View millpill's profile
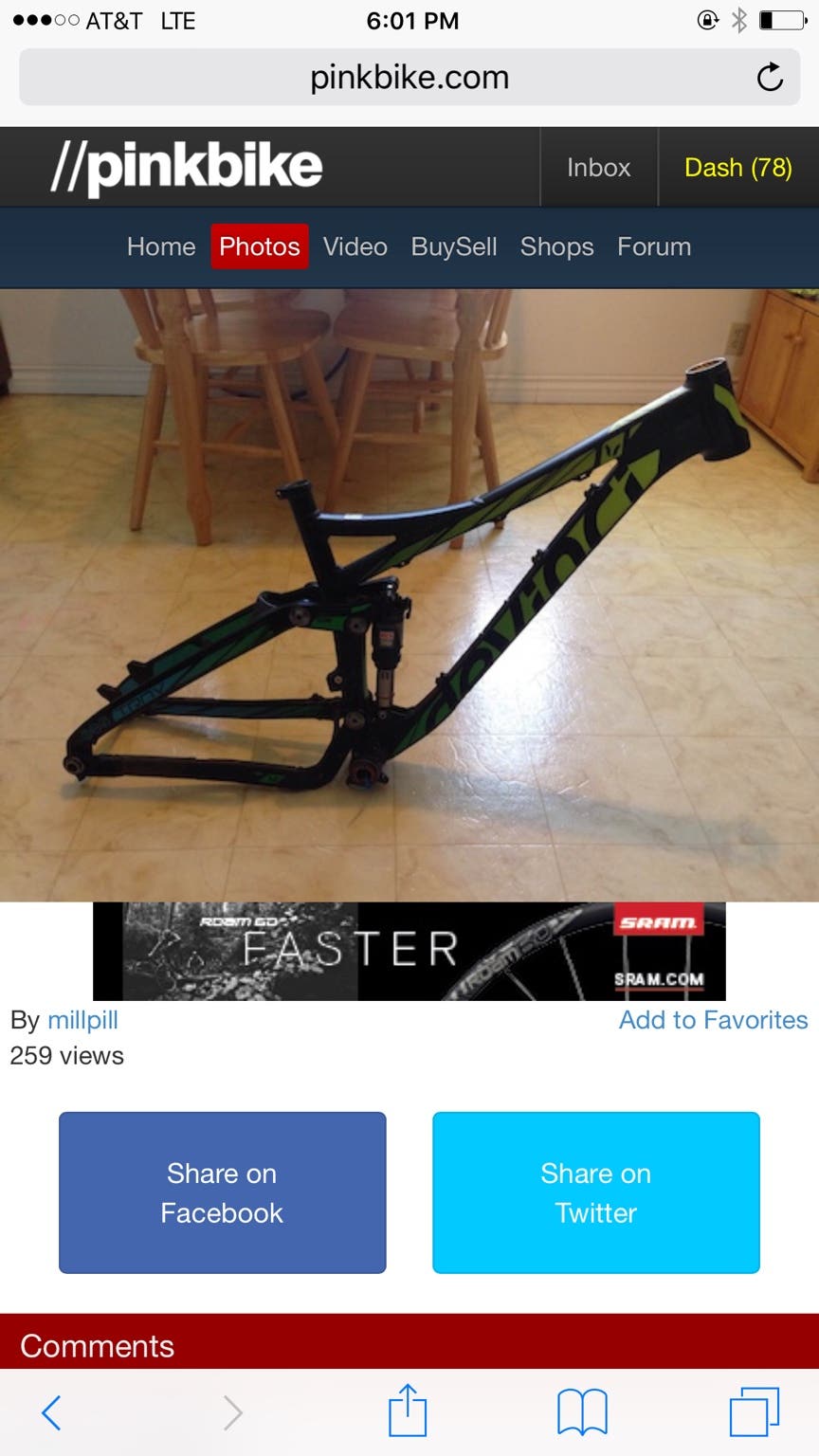 (82, 1020)
